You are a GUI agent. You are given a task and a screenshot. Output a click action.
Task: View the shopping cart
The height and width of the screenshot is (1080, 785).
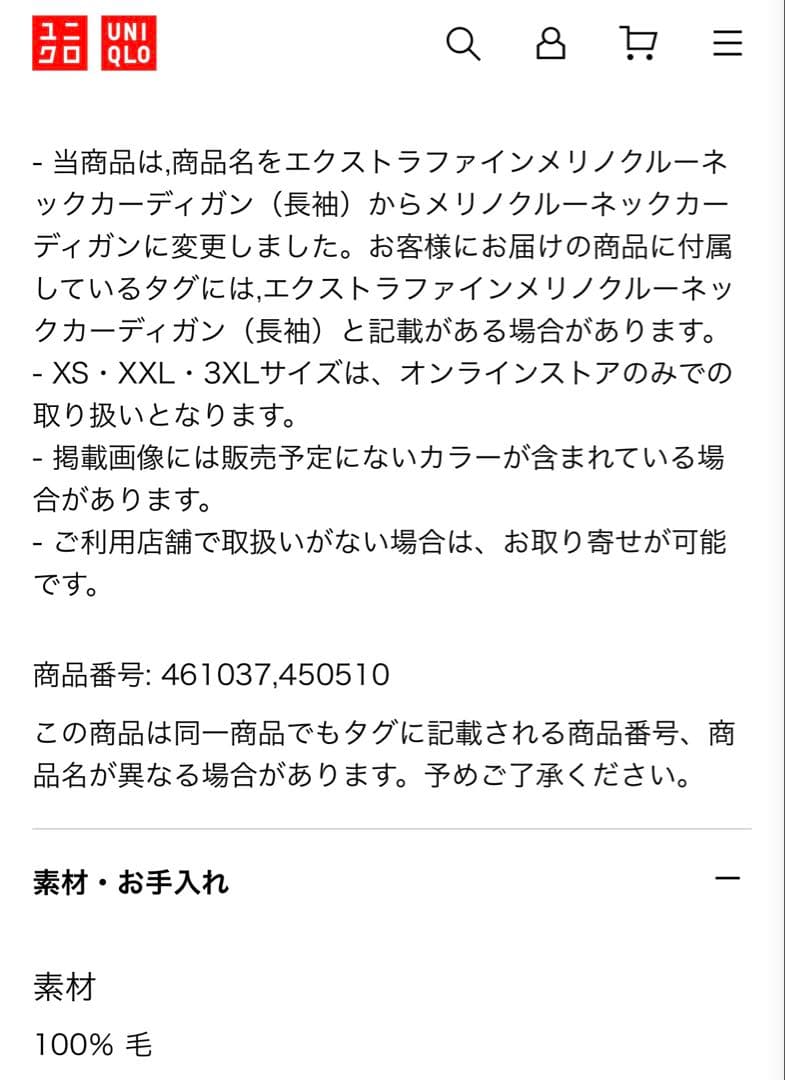pos(639,44)
